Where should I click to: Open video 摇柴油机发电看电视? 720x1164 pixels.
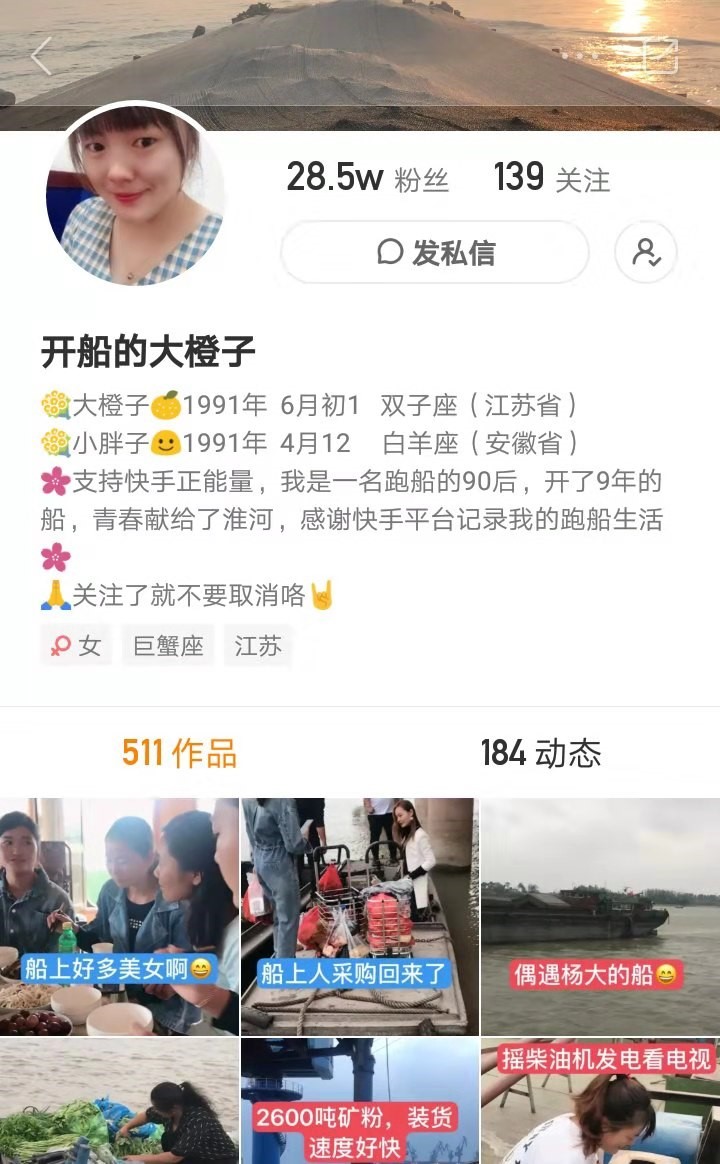(600, 1100)
